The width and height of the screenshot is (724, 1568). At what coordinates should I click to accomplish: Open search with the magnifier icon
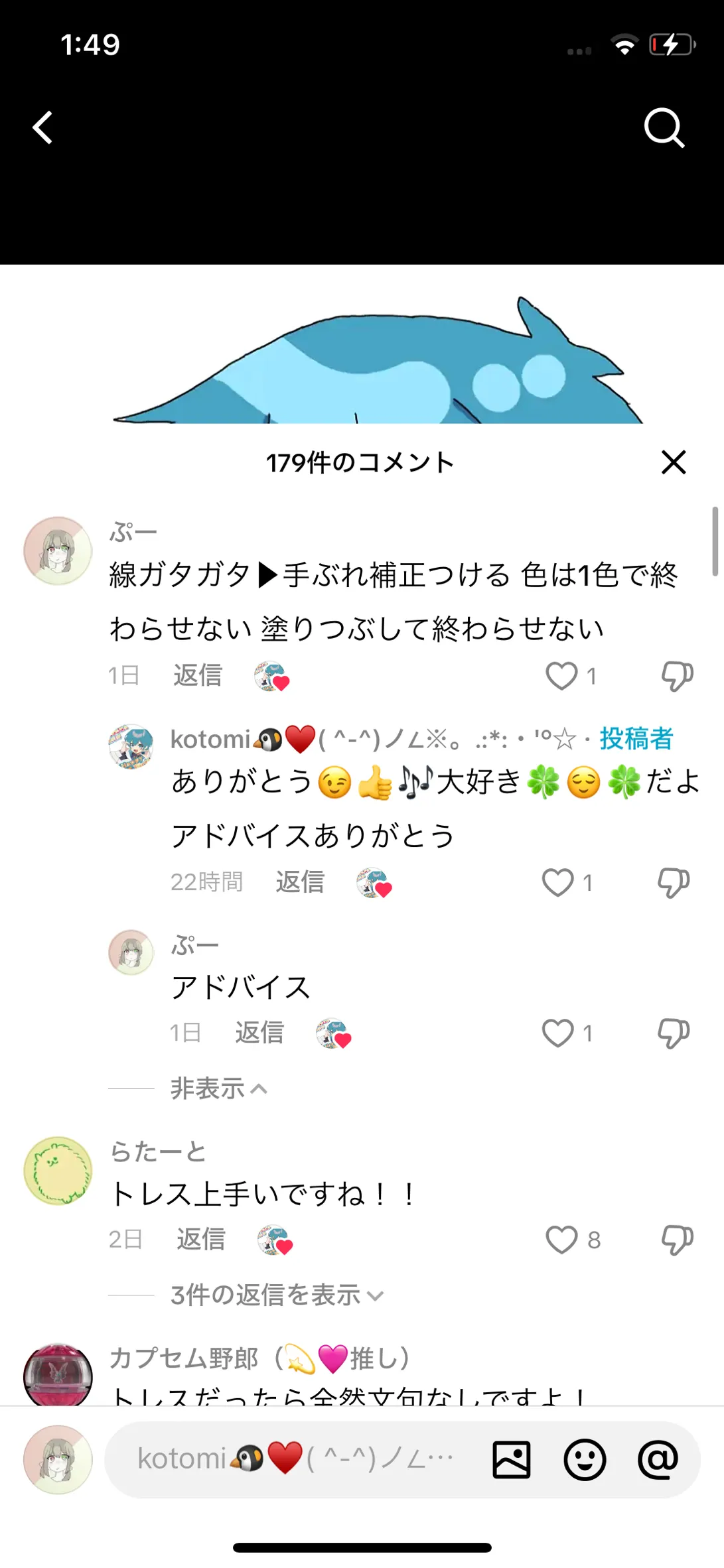664,127
